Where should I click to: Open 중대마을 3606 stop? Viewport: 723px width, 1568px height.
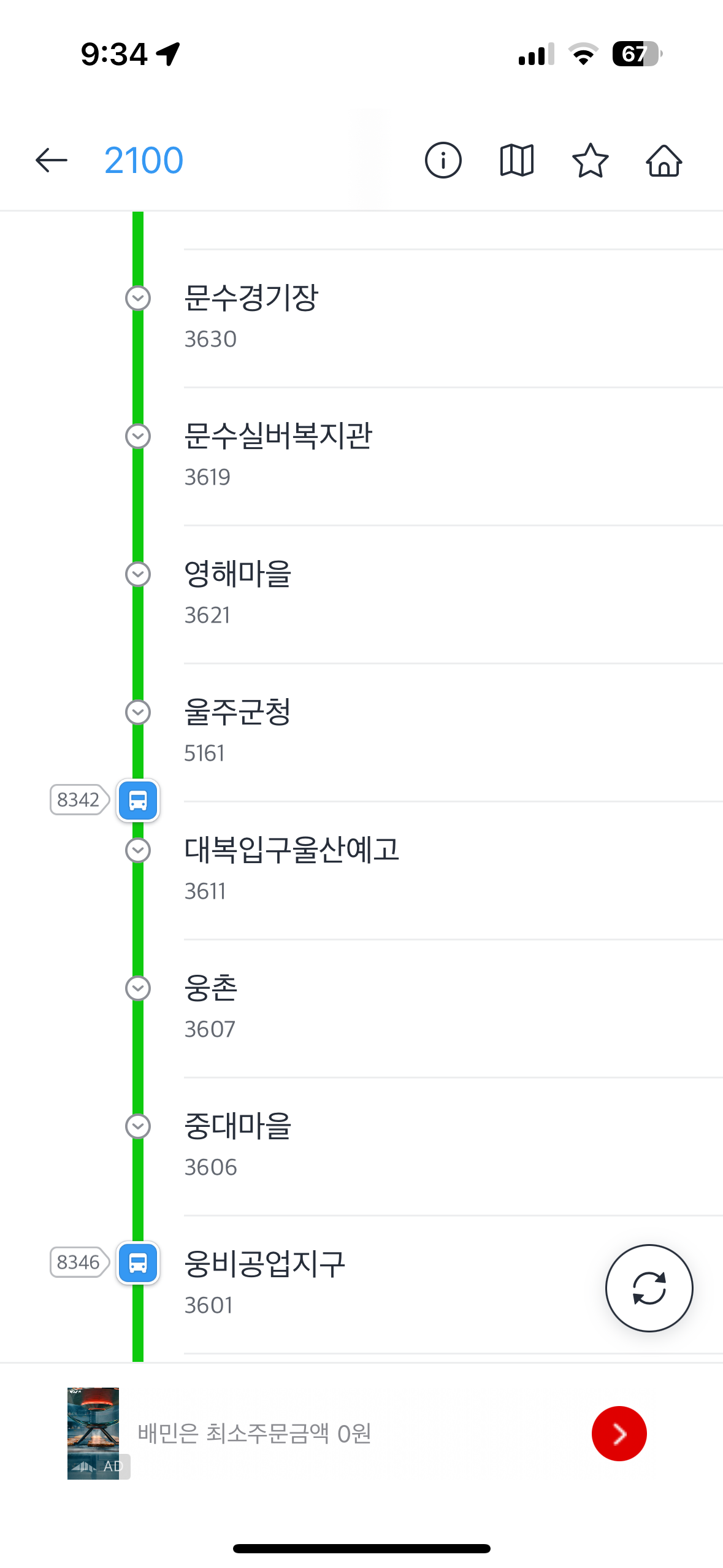click(x=423, y=1147)
